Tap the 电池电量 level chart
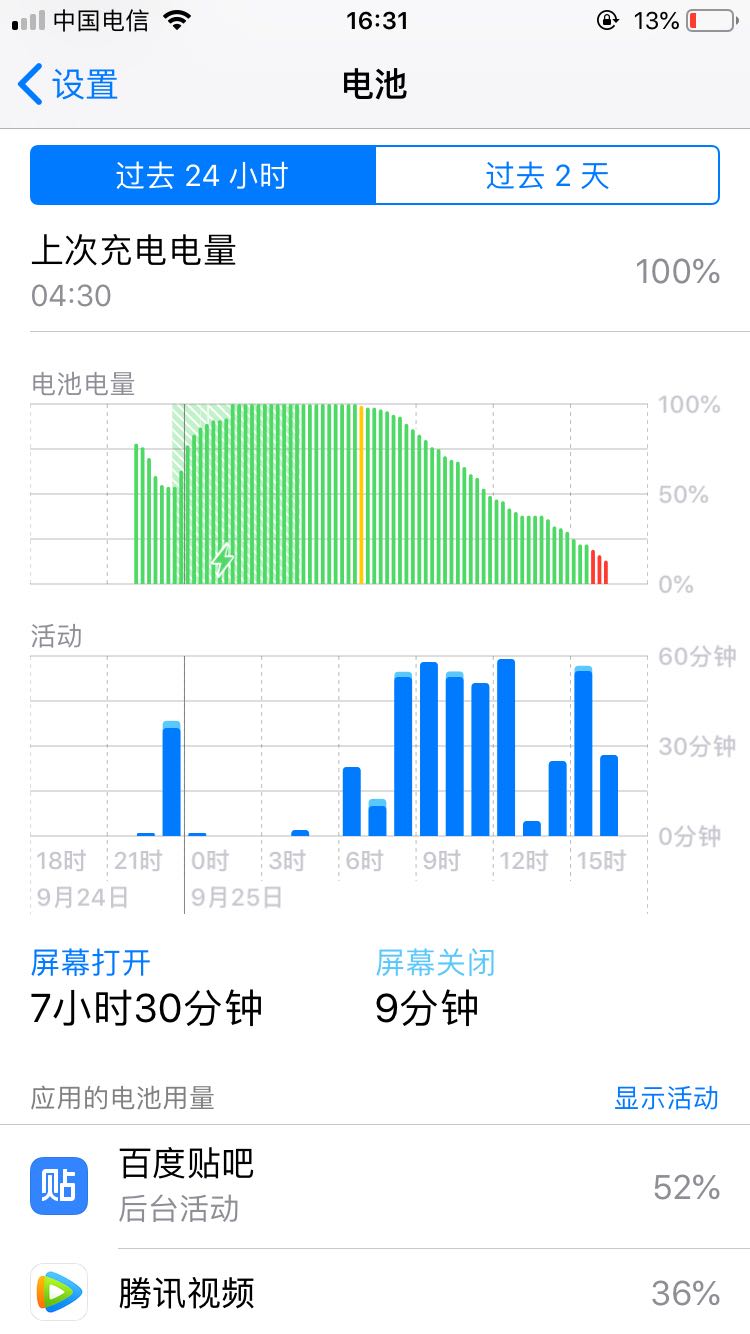The height and width of the screenshot is (1334, 750). tap(340, 494)
